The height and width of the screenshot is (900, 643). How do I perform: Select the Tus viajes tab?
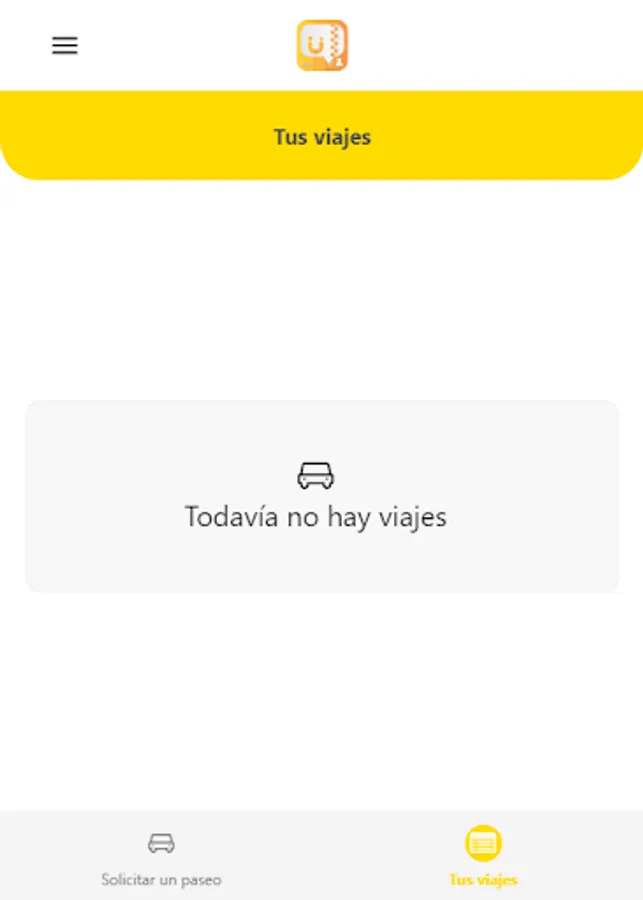[x=483, y=857]
